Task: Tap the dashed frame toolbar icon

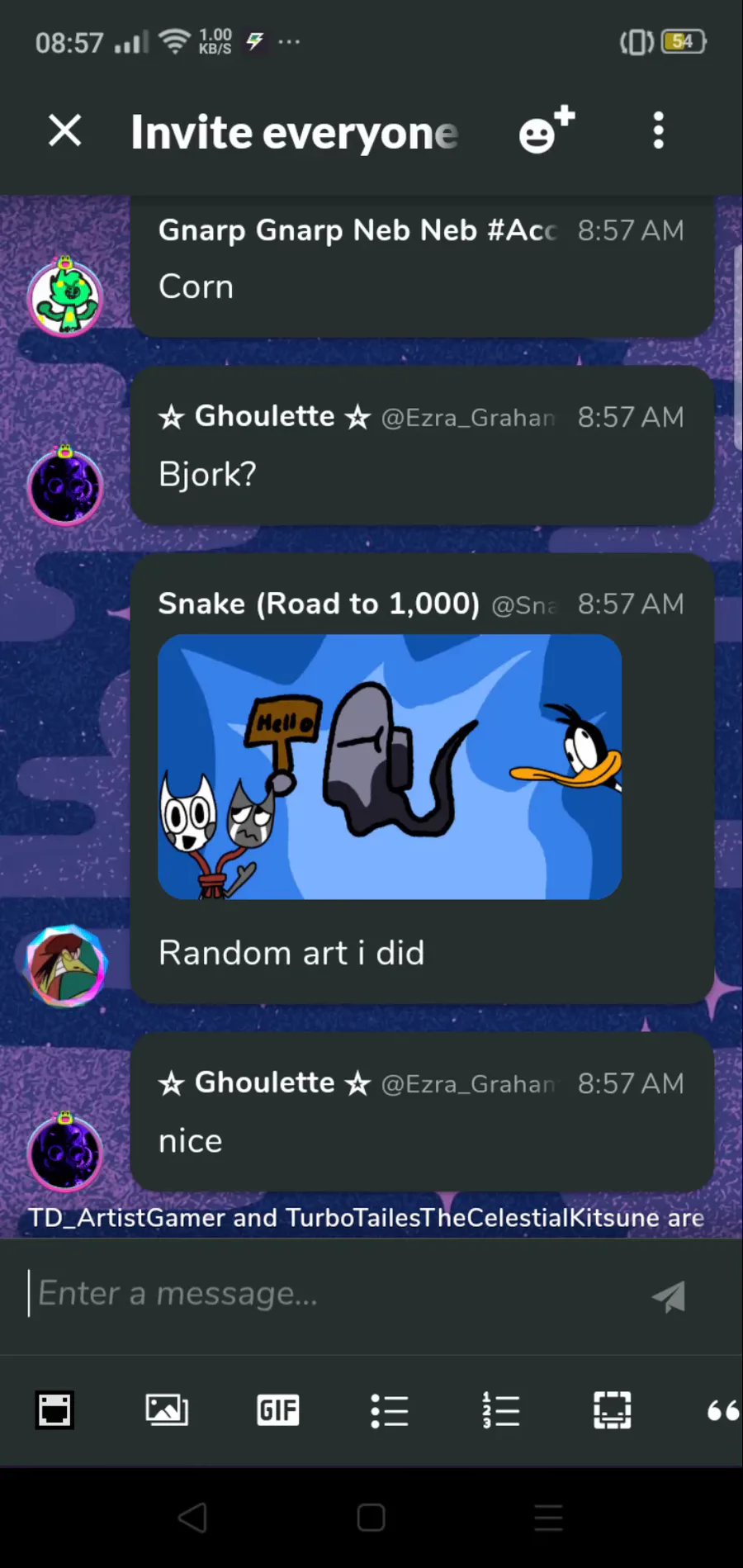Action: [x=613, y=1410]
